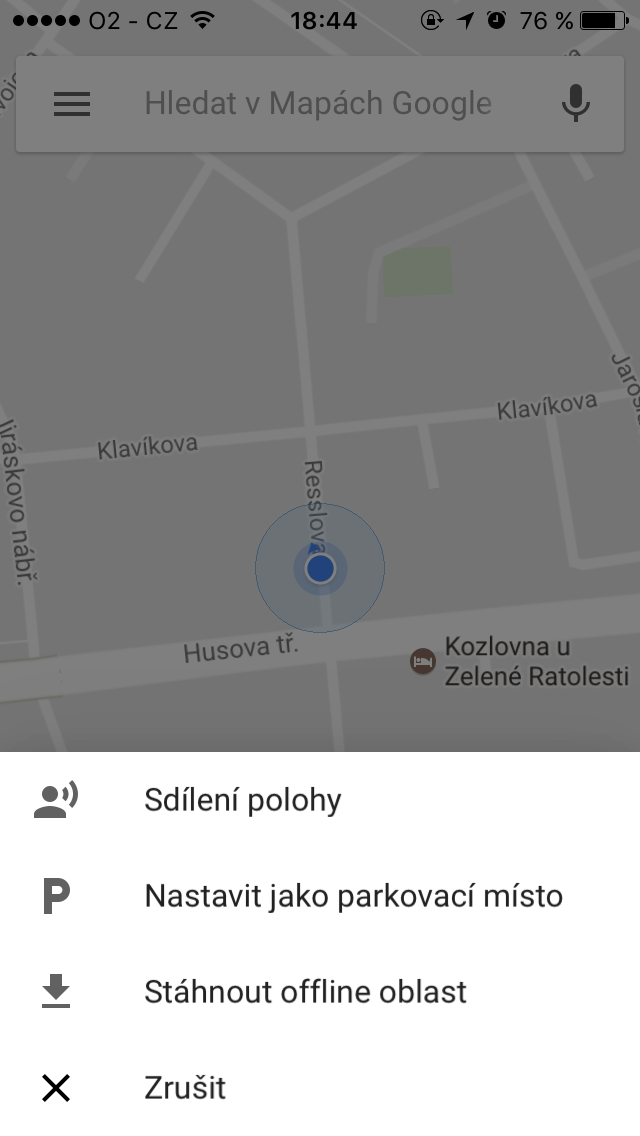Tap the 'Hledat v Mapách Google' search field
640x1136 pixels.
pyautogui.click(x=318, y=104)
